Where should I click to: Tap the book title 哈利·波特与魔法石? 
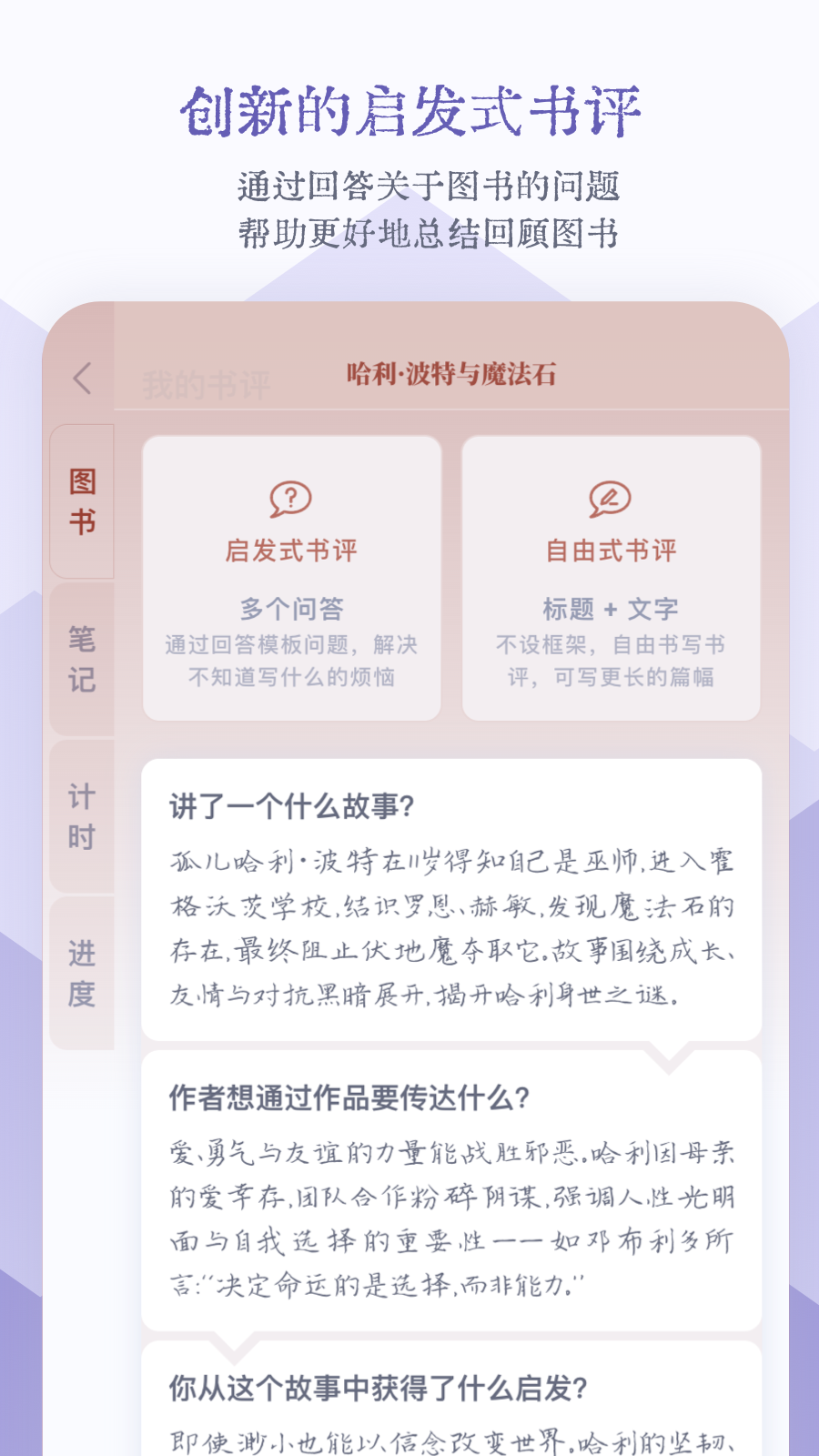(452, 373)
